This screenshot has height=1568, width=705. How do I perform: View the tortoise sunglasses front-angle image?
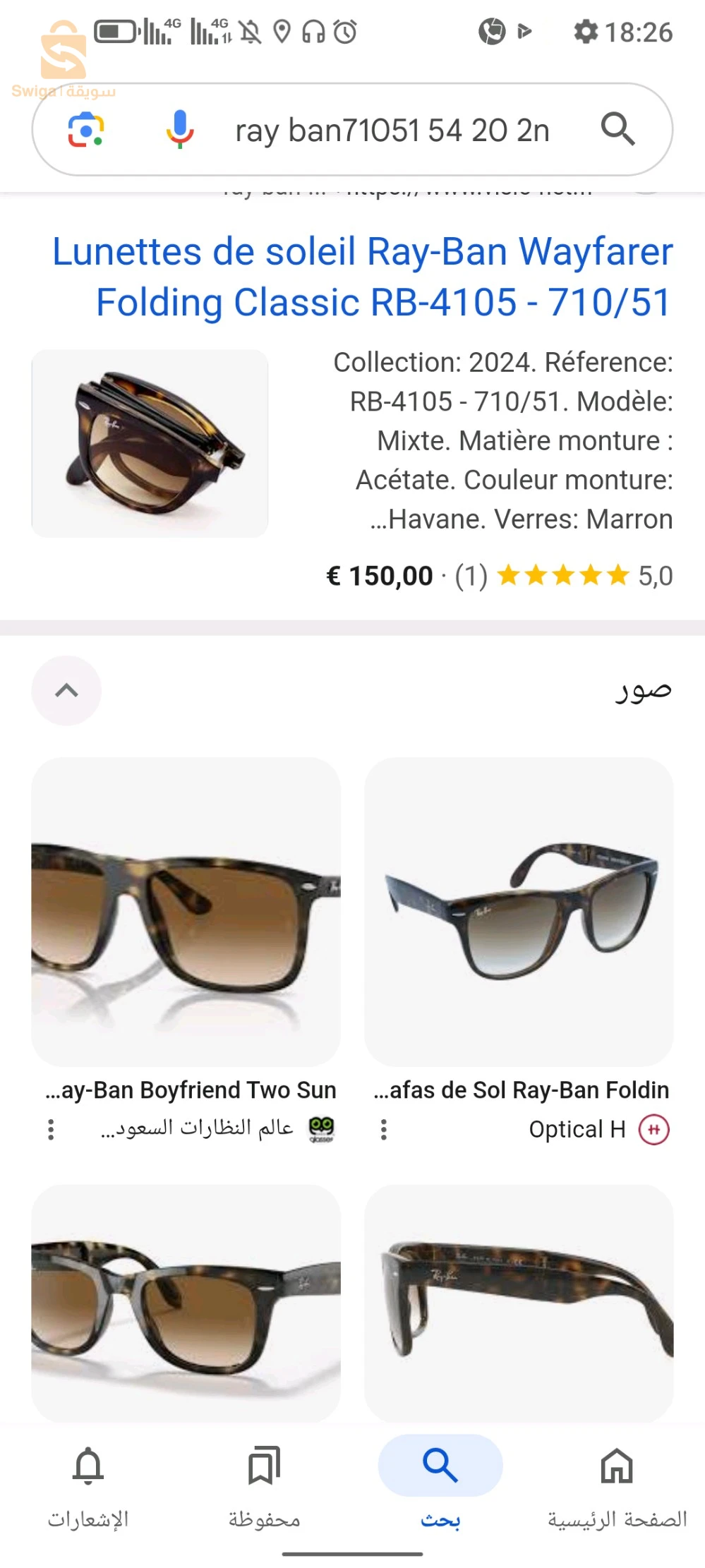click(186, 1302)
